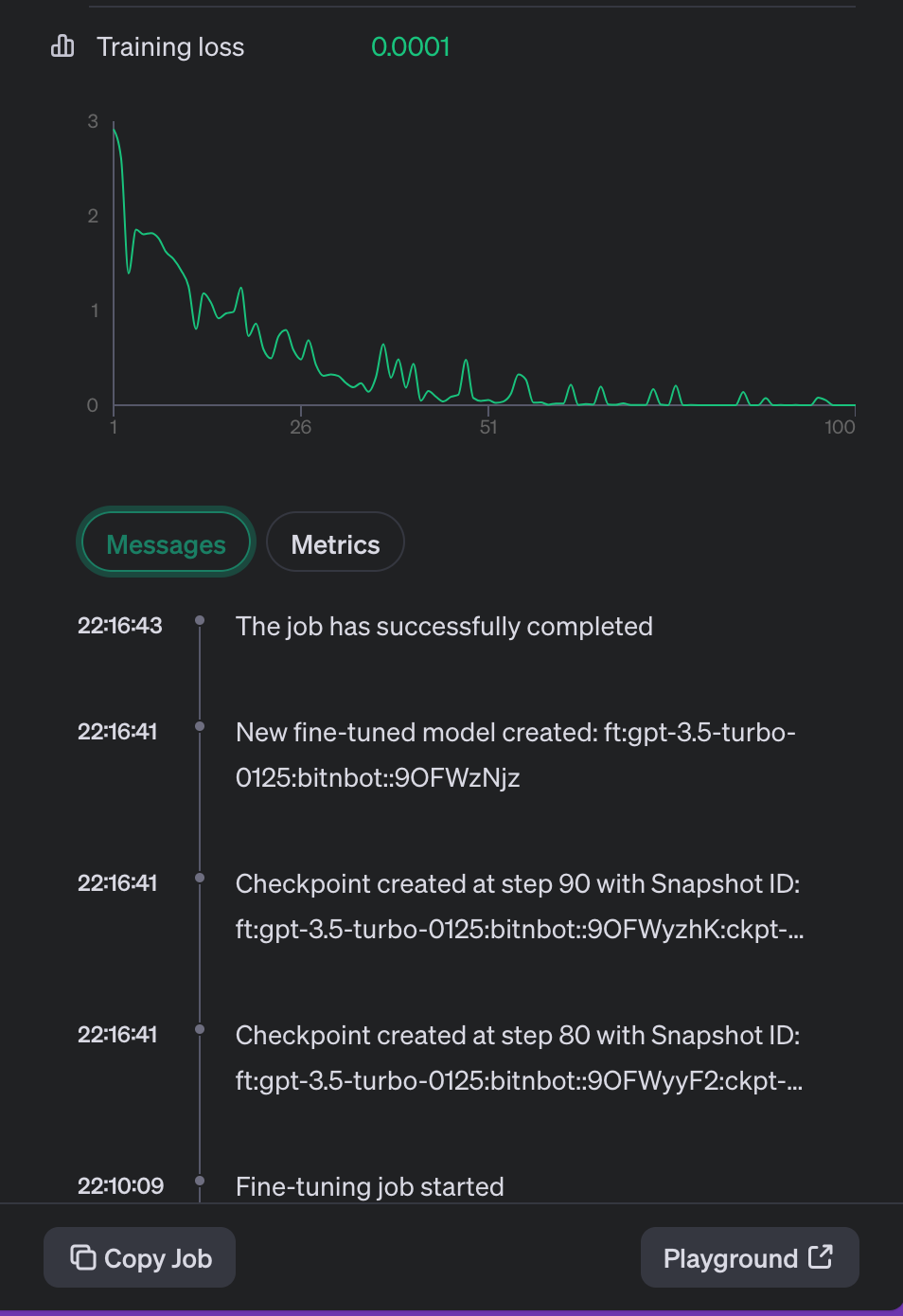Image resolution: width=903 pixels, height=1316 pixels.
Task: Tap the Copy Job button
Action: (x=140, y=1257)
